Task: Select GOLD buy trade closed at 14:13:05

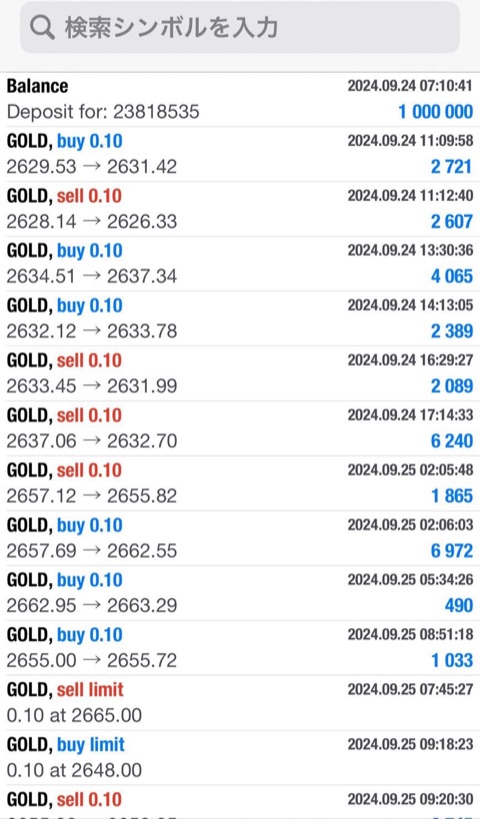Action: pos(240,319)
